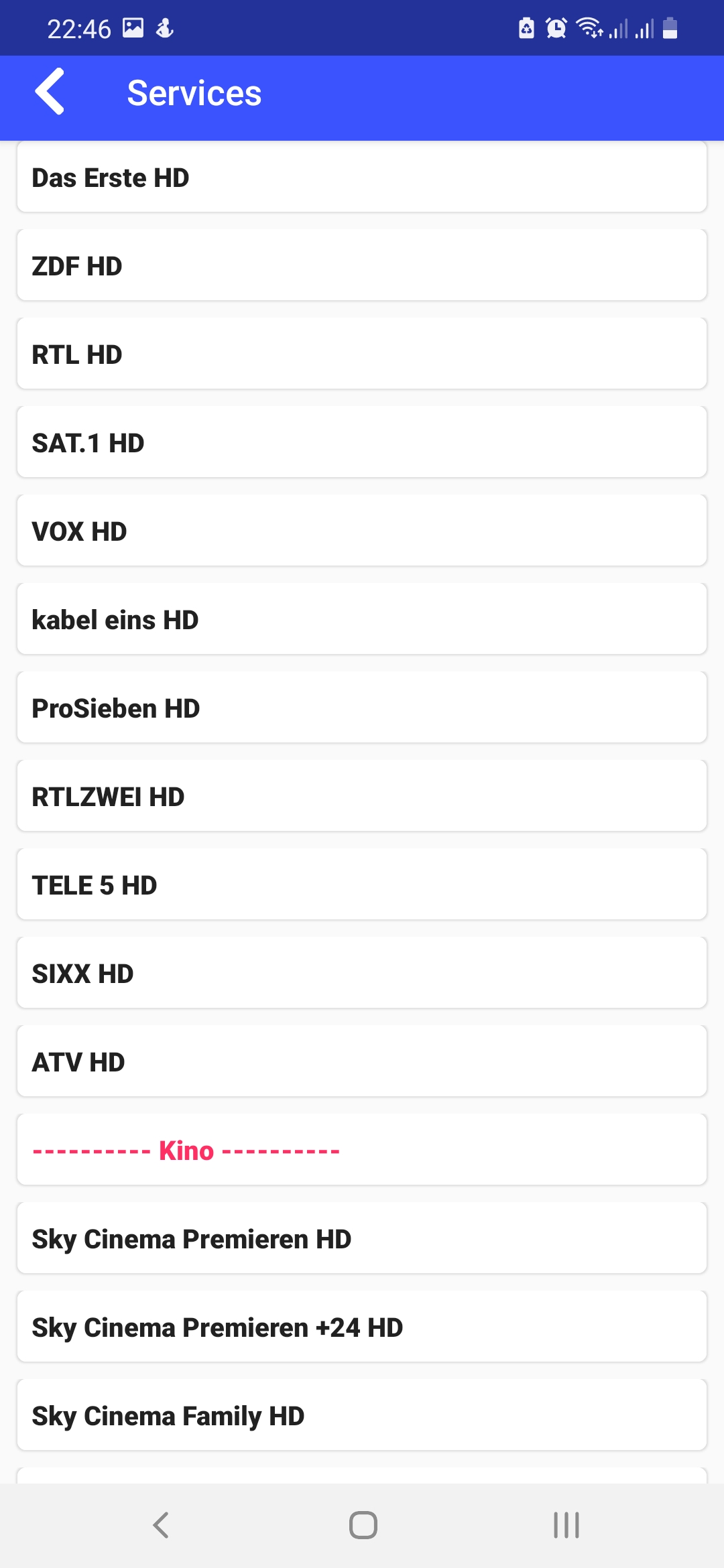Open the recent apps view
724x1568 pixels.
point(566,1525)
